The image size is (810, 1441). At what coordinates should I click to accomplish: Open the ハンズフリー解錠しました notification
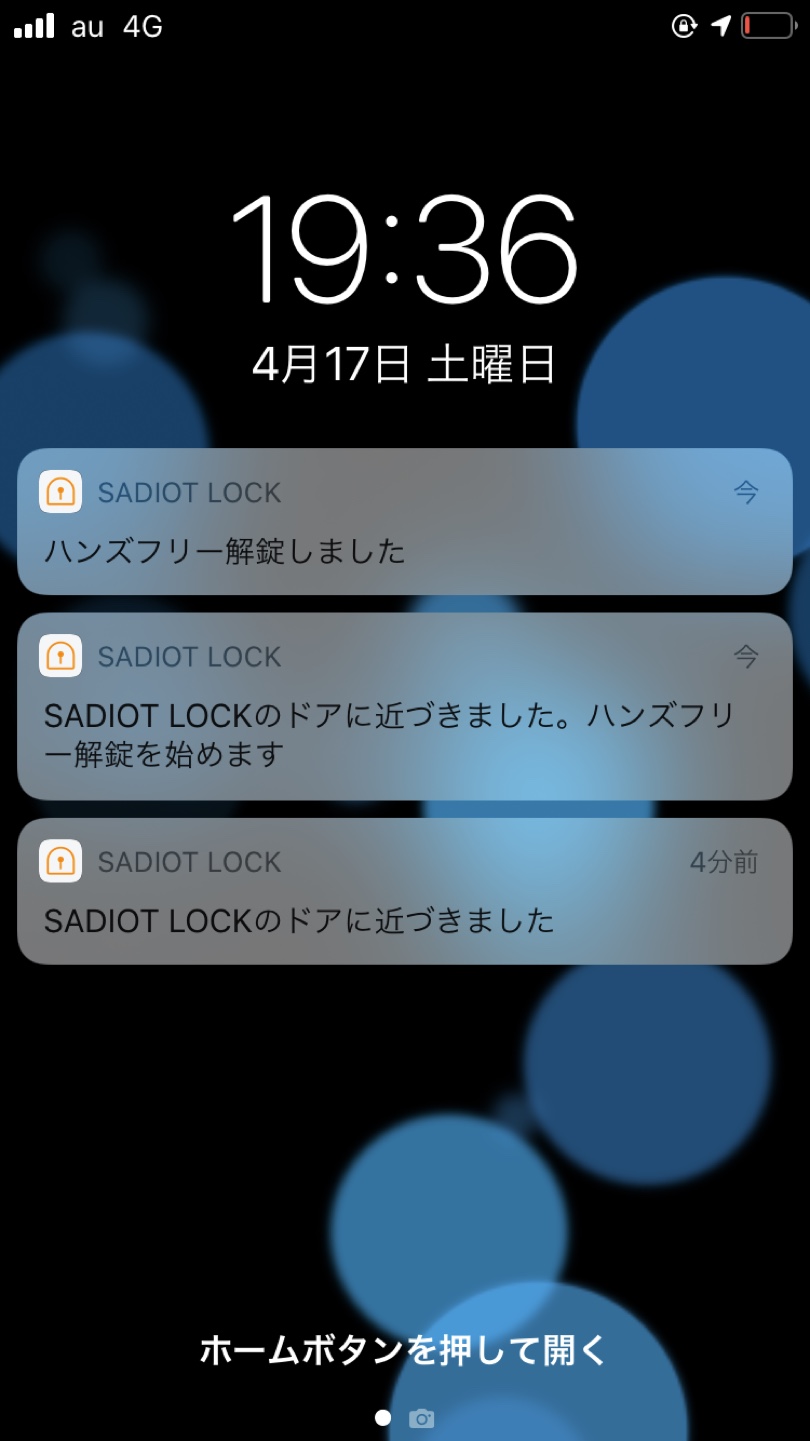tap(404, 522)
